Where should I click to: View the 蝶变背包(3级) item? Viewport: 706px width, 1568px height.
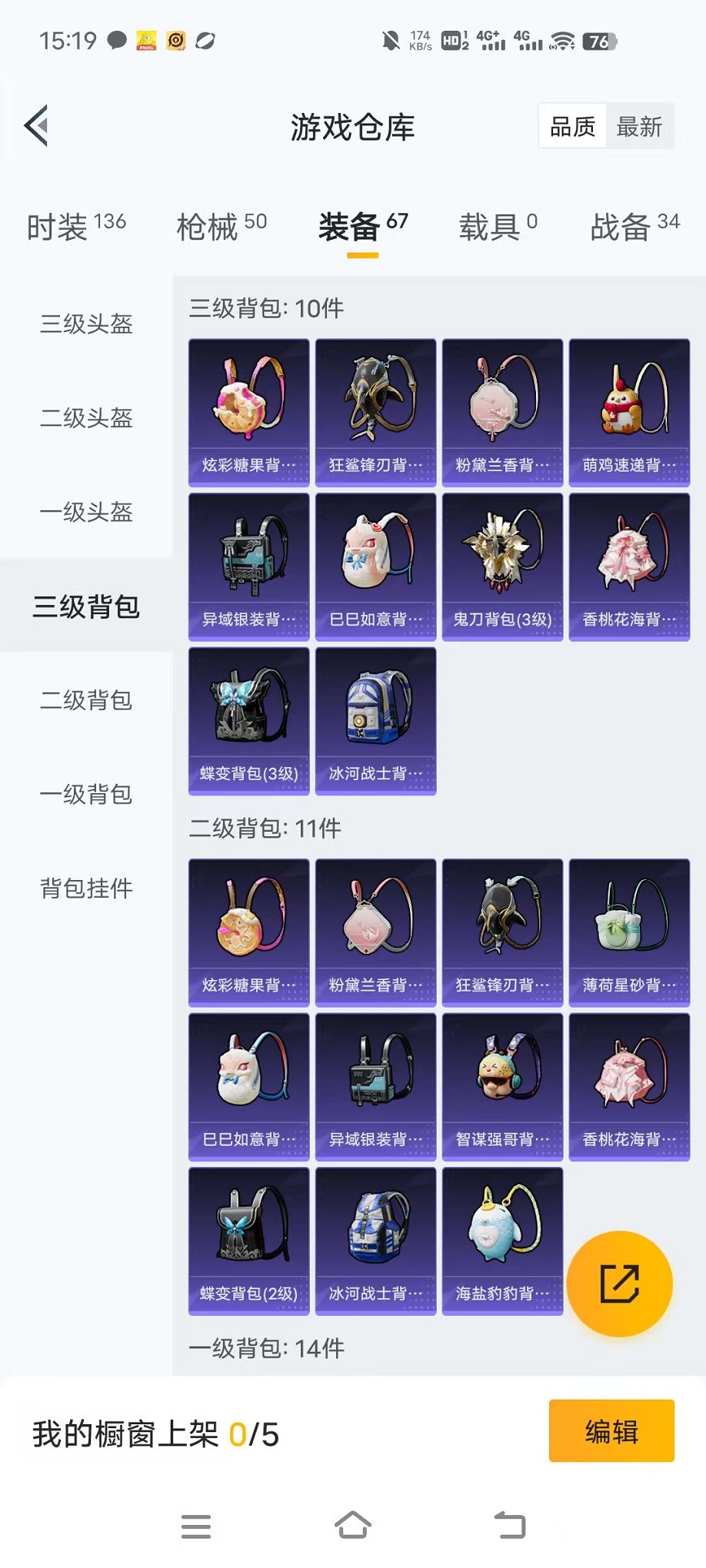249,720
